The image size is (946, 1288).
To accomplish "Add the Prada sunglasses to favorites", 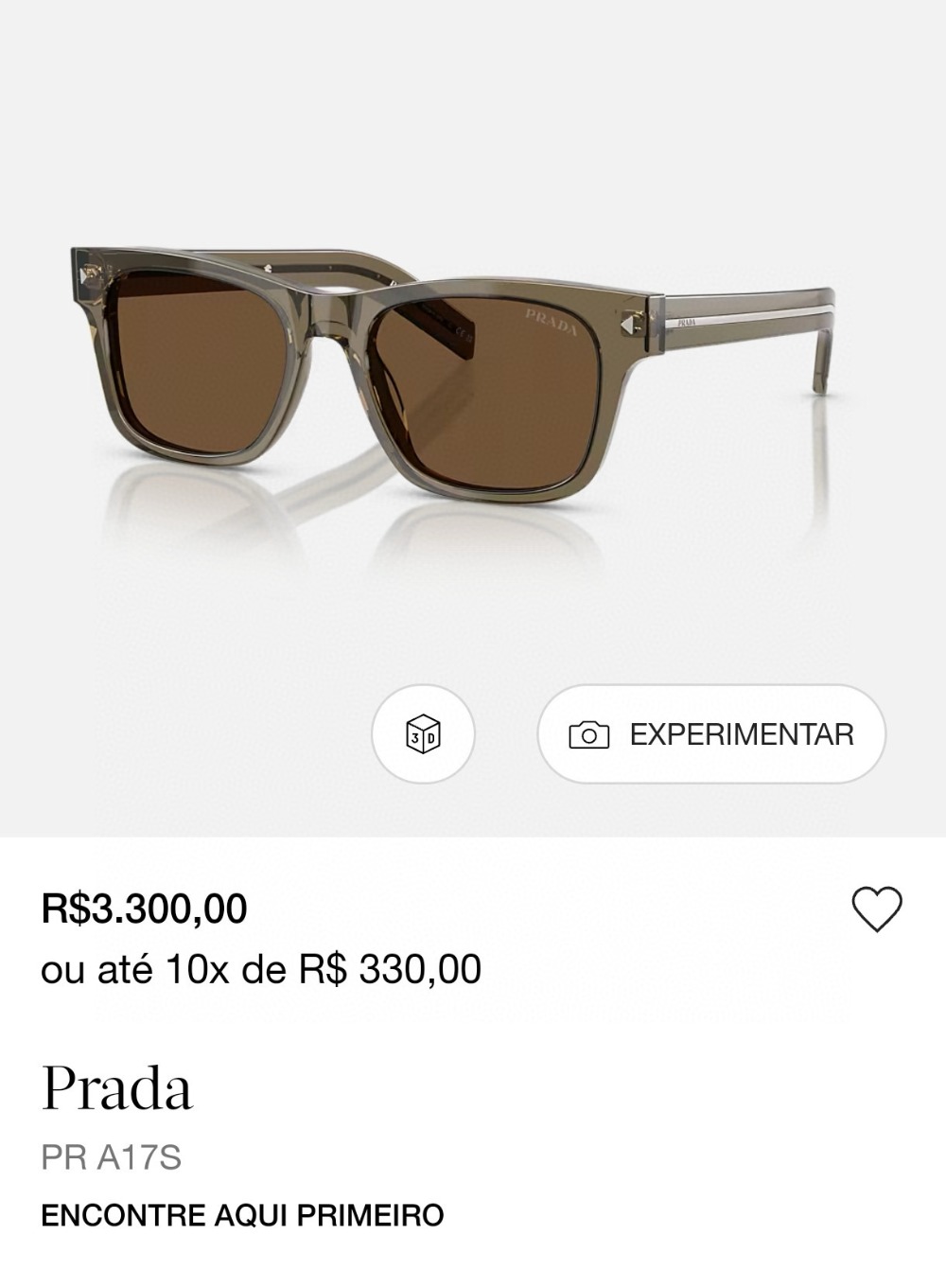I will pyautogui.click(x=877, y=909).
